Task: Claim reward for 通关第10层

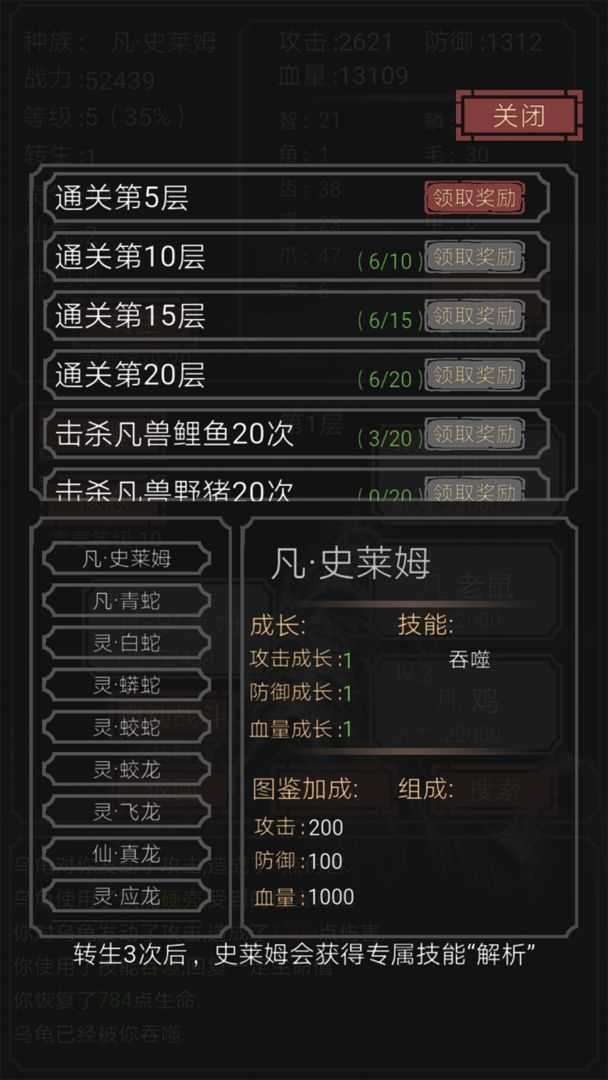Action: pyautogui.click(x=474, y=258)
